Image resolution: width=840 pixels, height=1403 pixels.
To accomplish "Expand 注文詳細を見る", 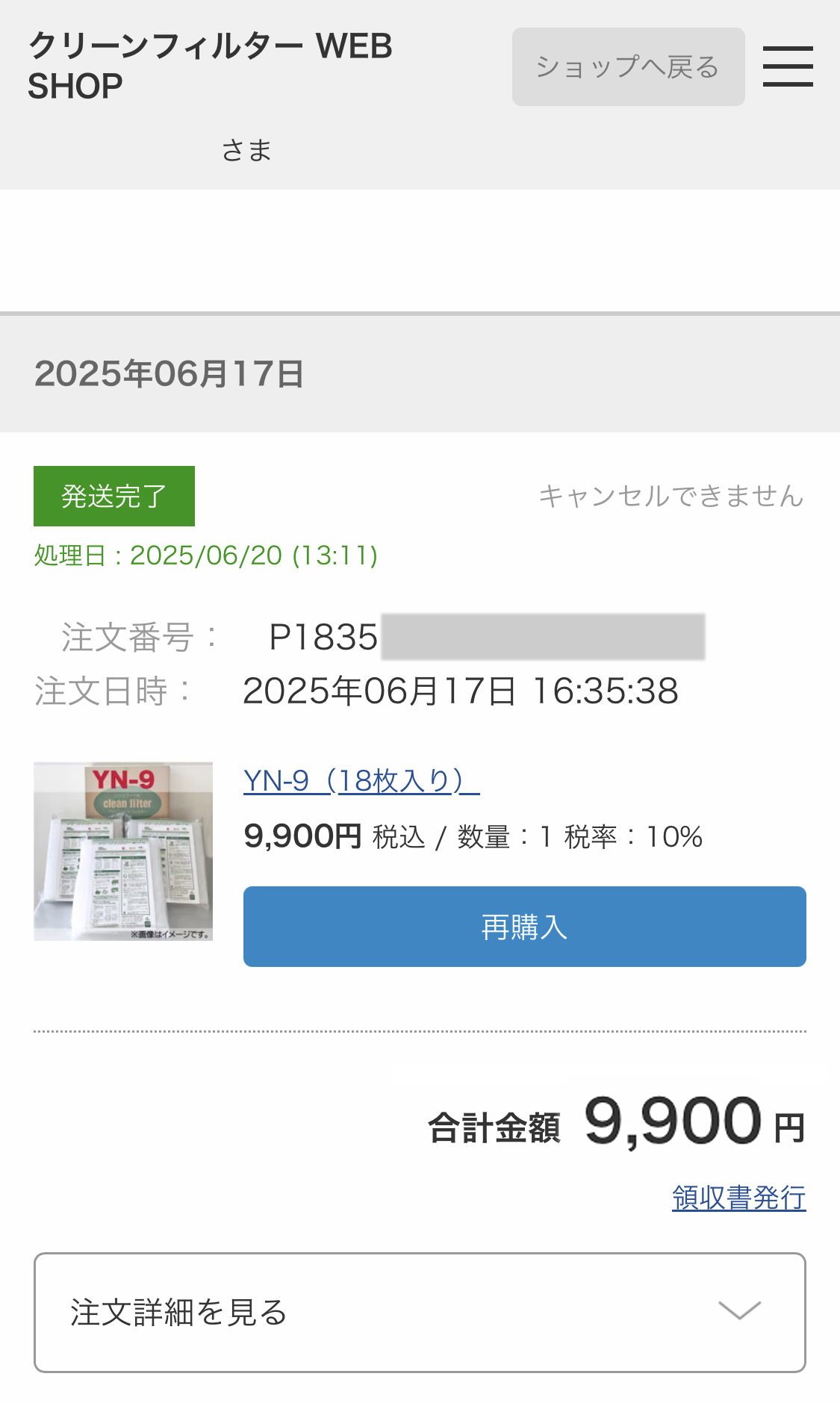I will pos(420,1312).
